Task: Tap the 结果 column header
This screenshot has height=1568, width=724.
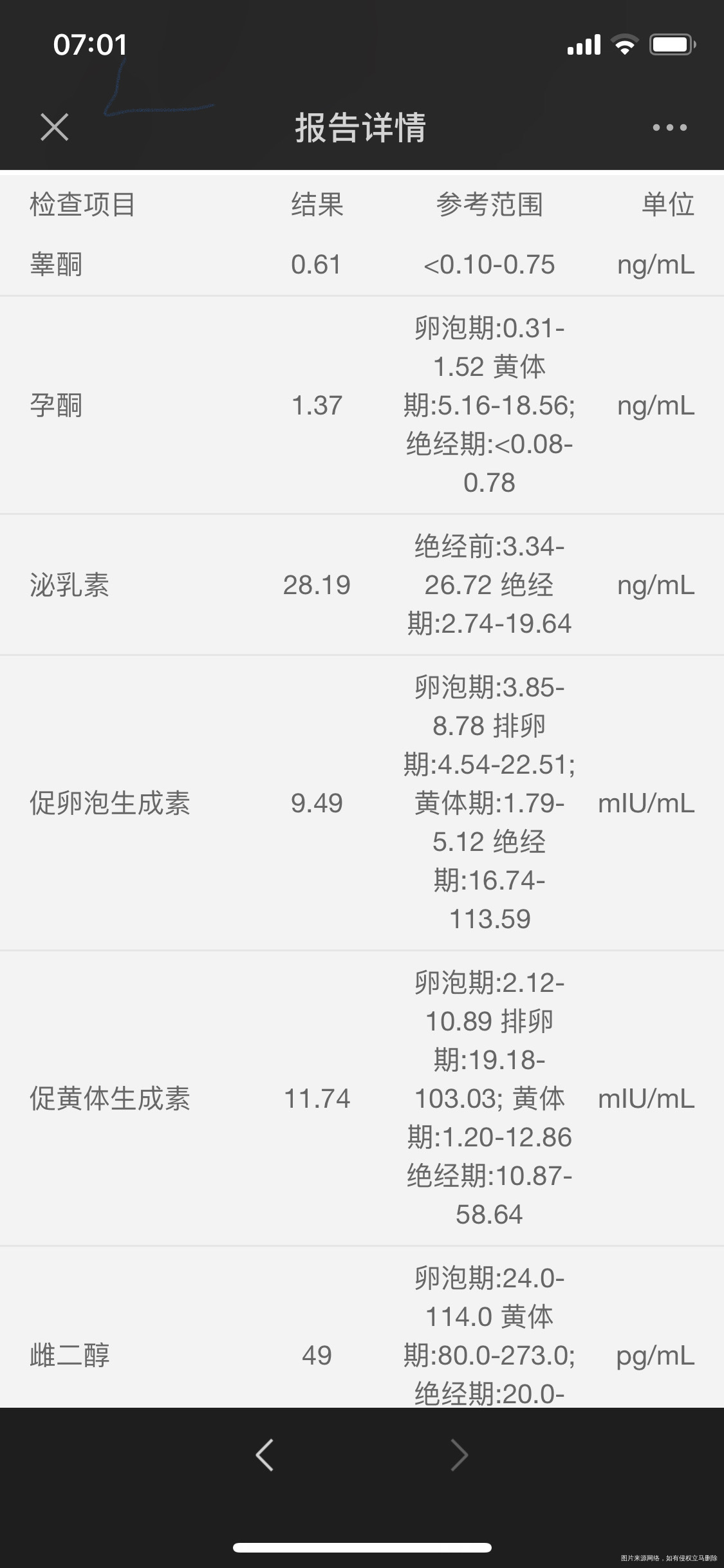Action: click(317, 205)
